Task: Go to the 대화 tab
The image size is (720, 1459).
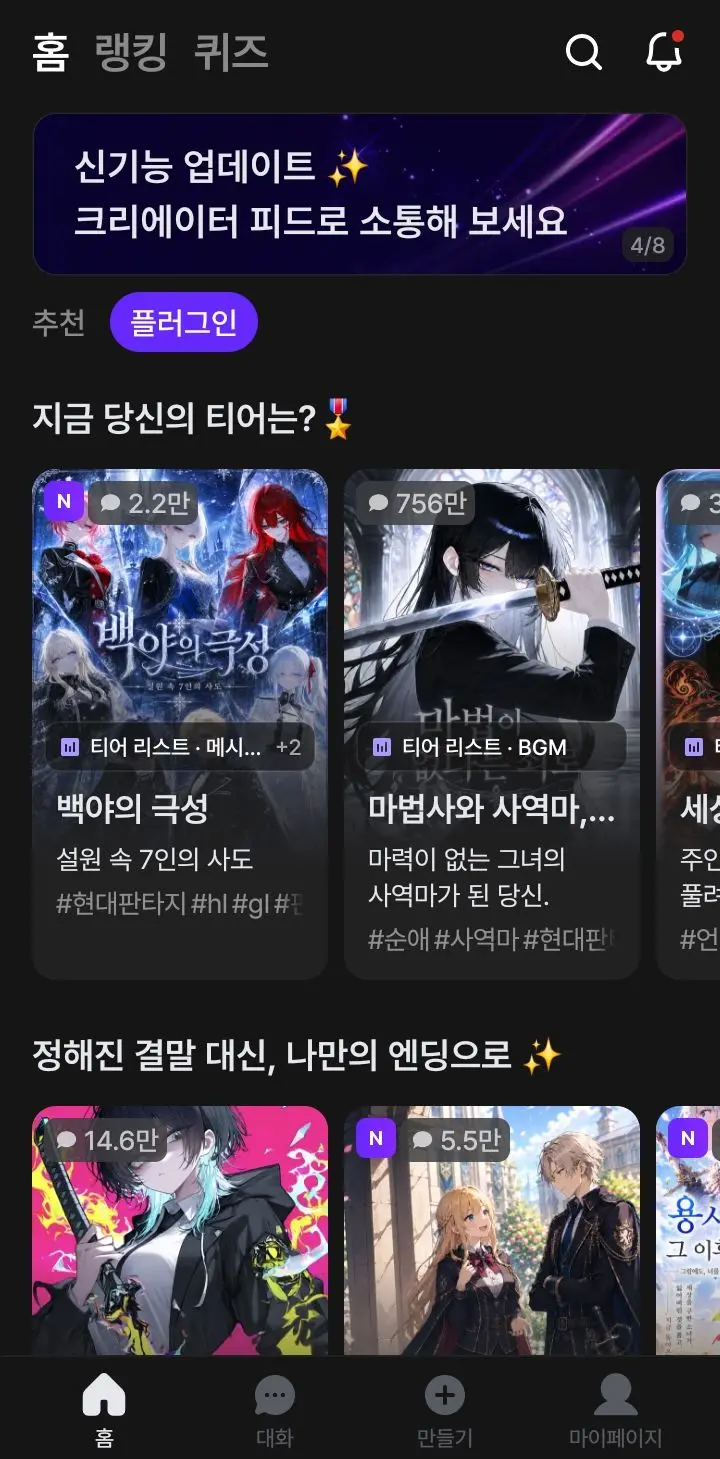Action: coord(274,1410)
